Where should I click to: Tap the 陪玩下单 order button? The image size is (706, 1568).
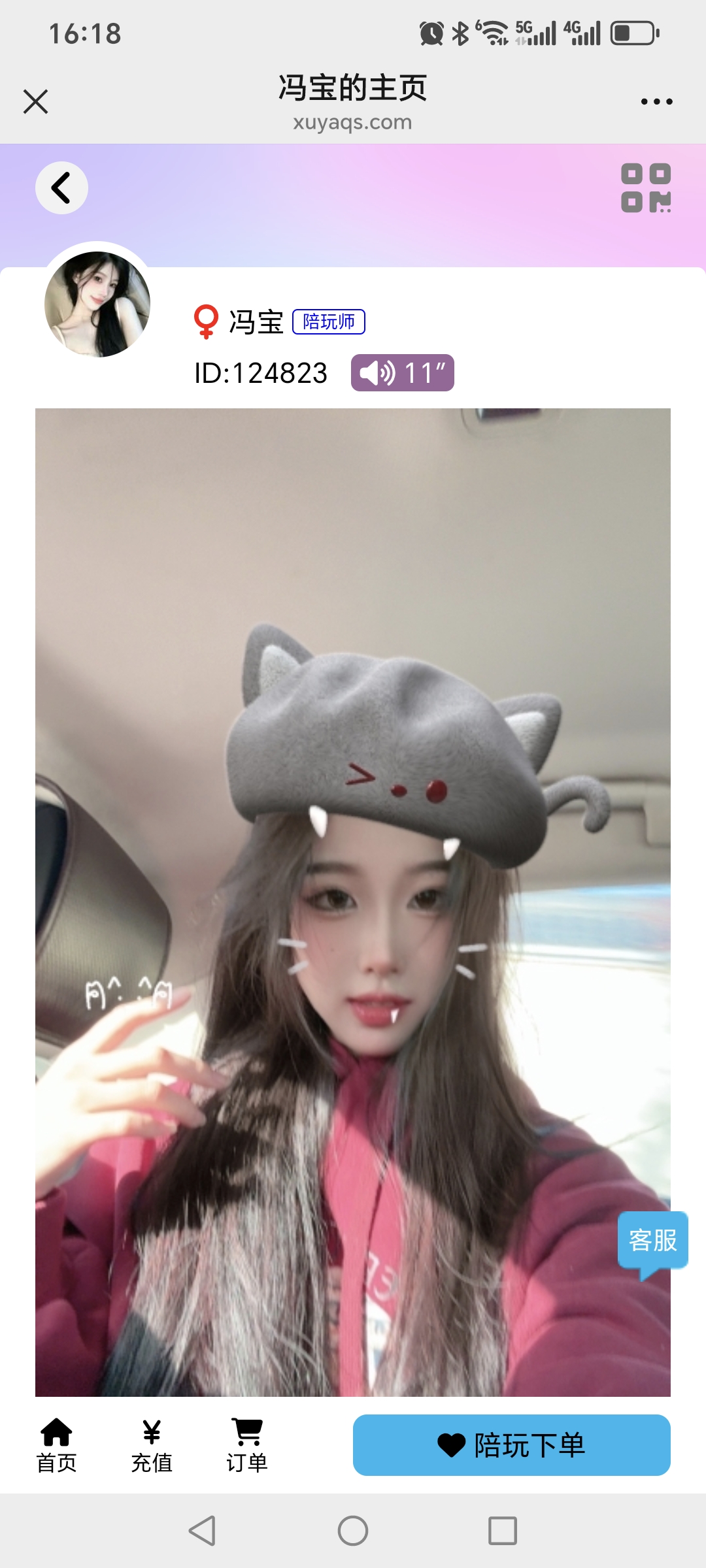[x=512, y=1445]
